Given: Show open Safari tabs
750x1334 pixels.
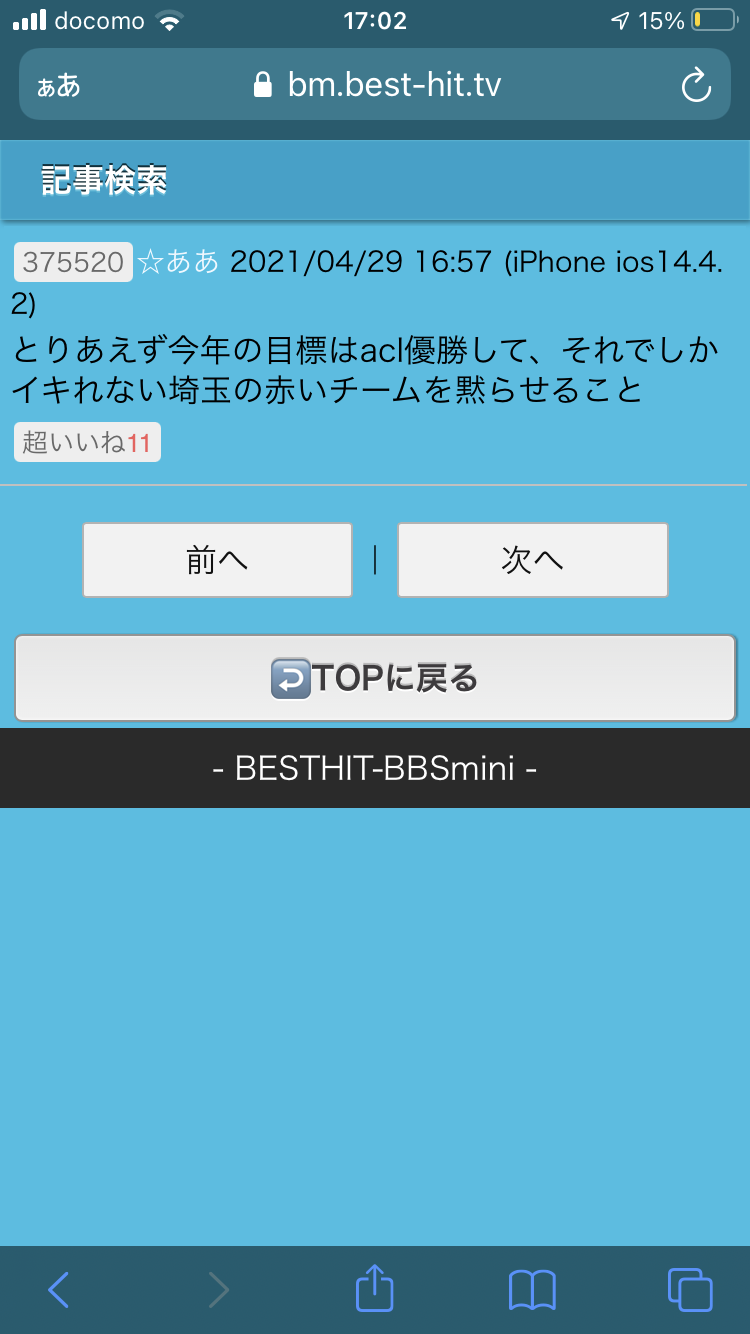Looking at the screenshot, I should pyautogui.click(x=689, y=1290).
